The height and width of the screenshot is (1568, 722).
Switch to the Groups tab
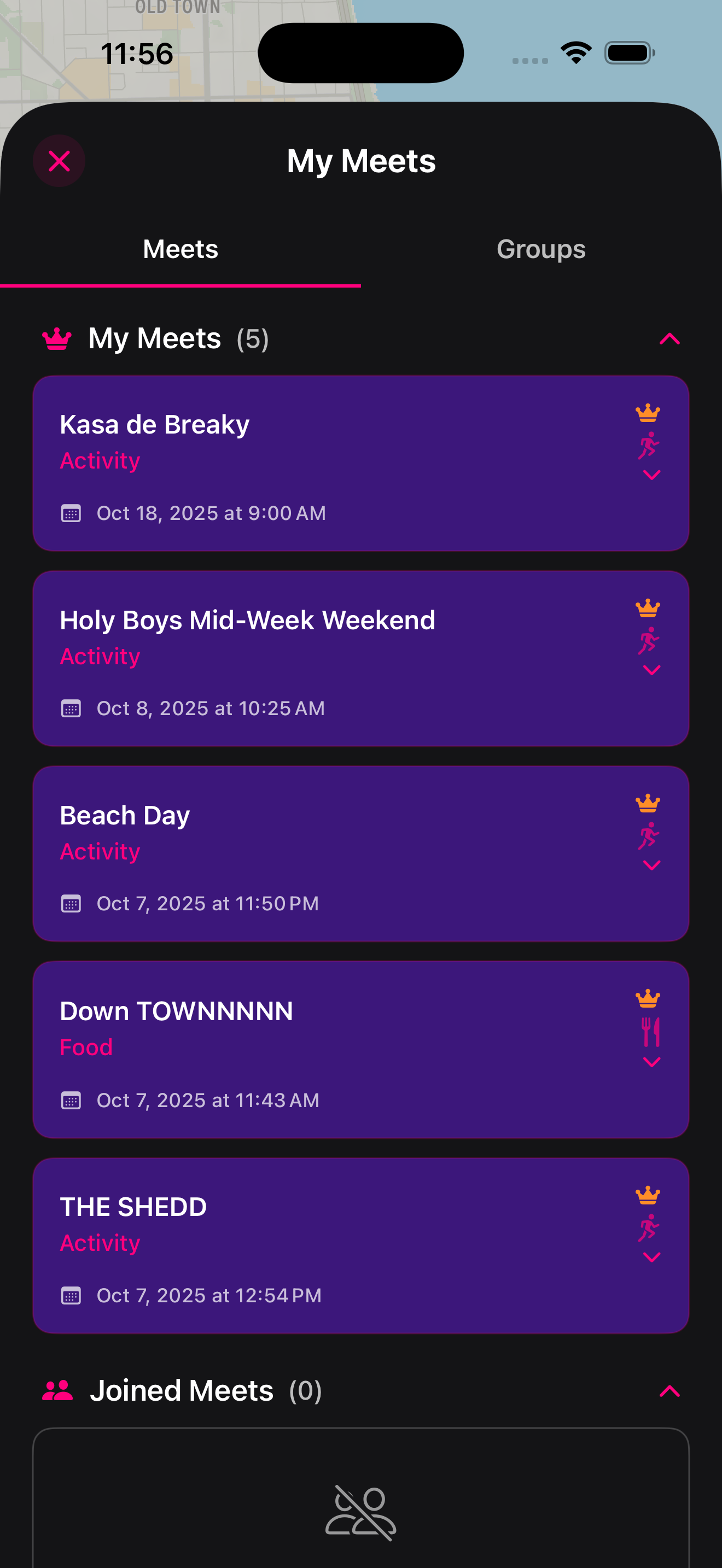(x=540, y=249)
